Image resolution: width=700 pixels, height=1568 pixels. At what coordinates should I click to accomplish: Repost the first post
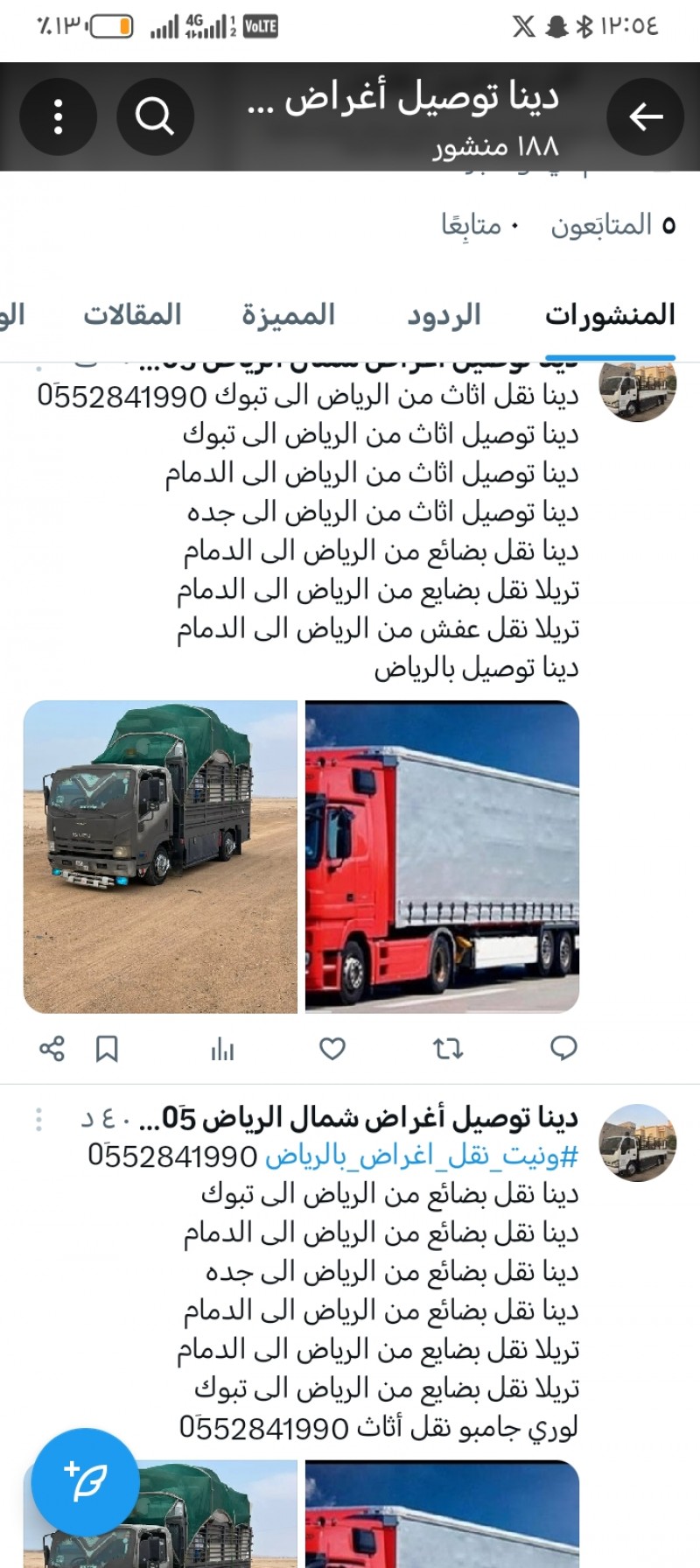click(x=448, y=1048)
